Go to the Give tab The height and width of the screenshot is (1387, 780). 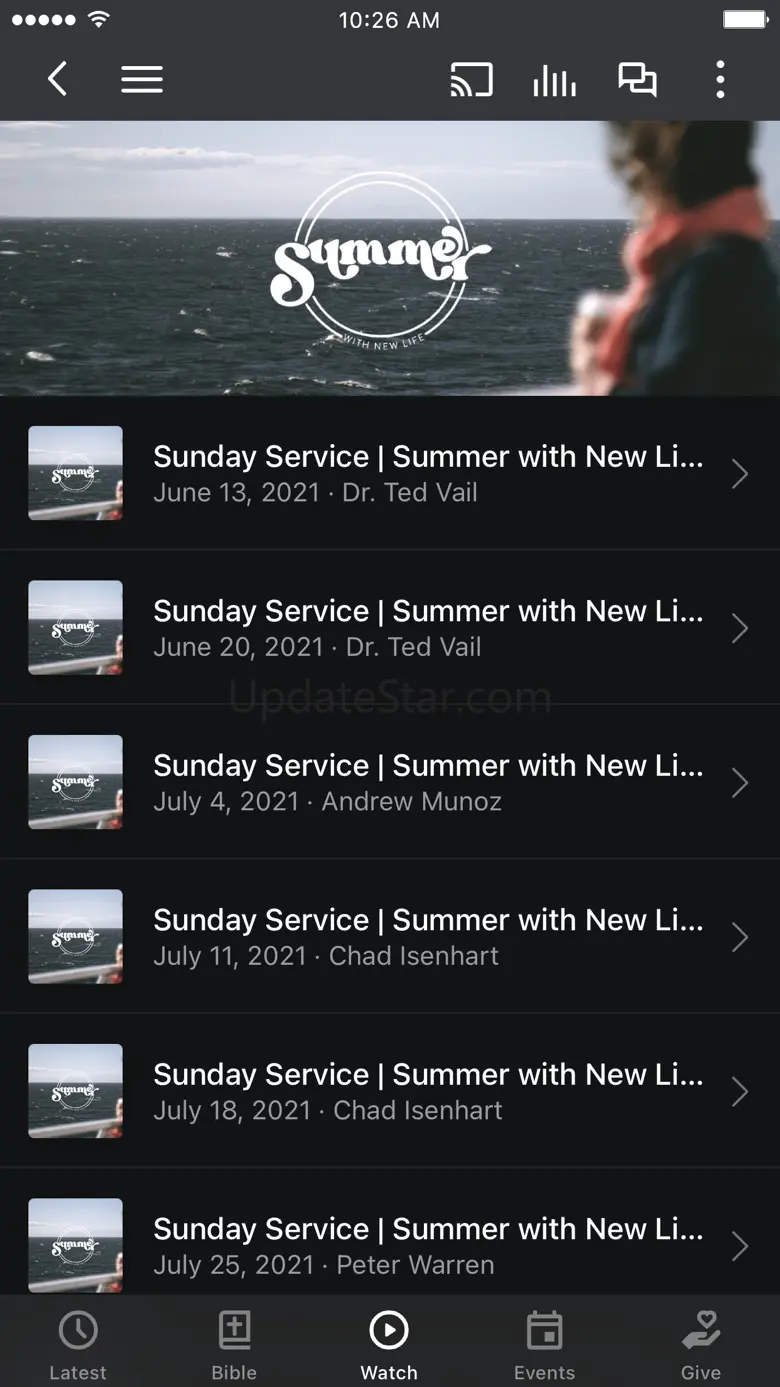(700, 1344)
